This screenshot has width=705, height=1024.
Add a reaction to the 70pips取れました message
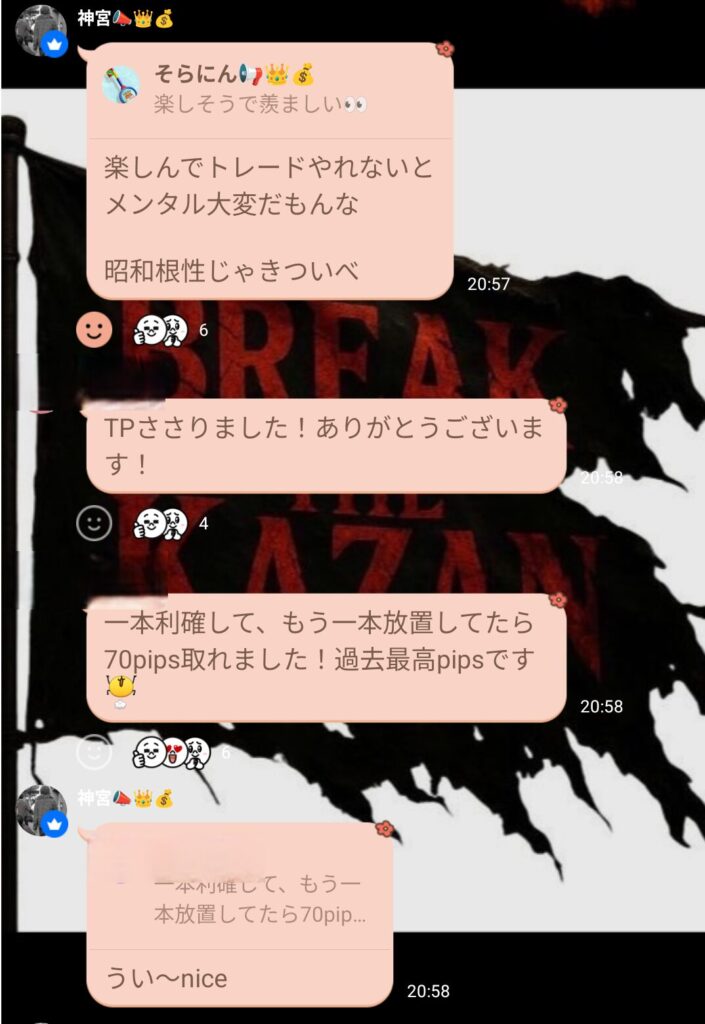(x=95, y=752)
